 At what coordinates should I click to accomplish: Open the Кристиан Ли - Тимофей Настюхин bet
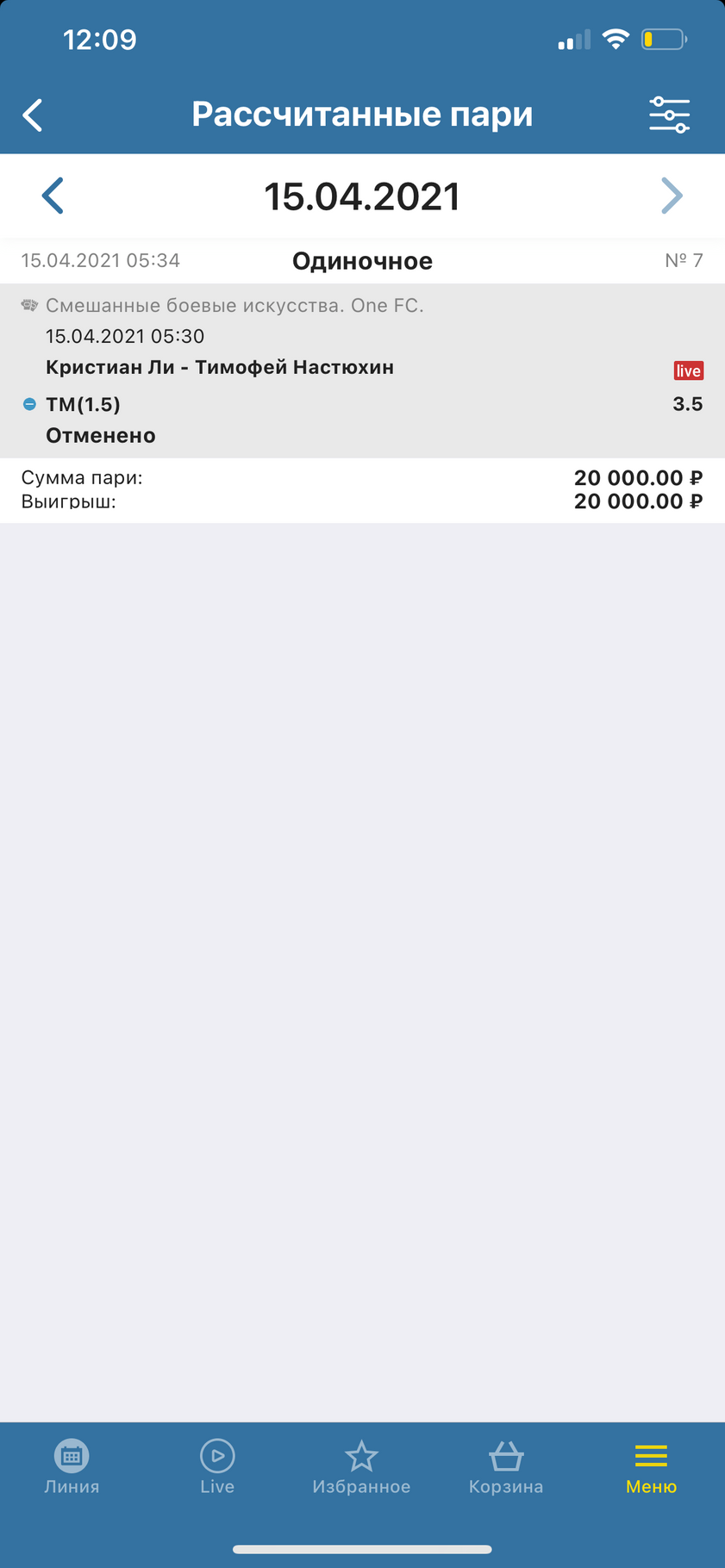tap(220, 368)
